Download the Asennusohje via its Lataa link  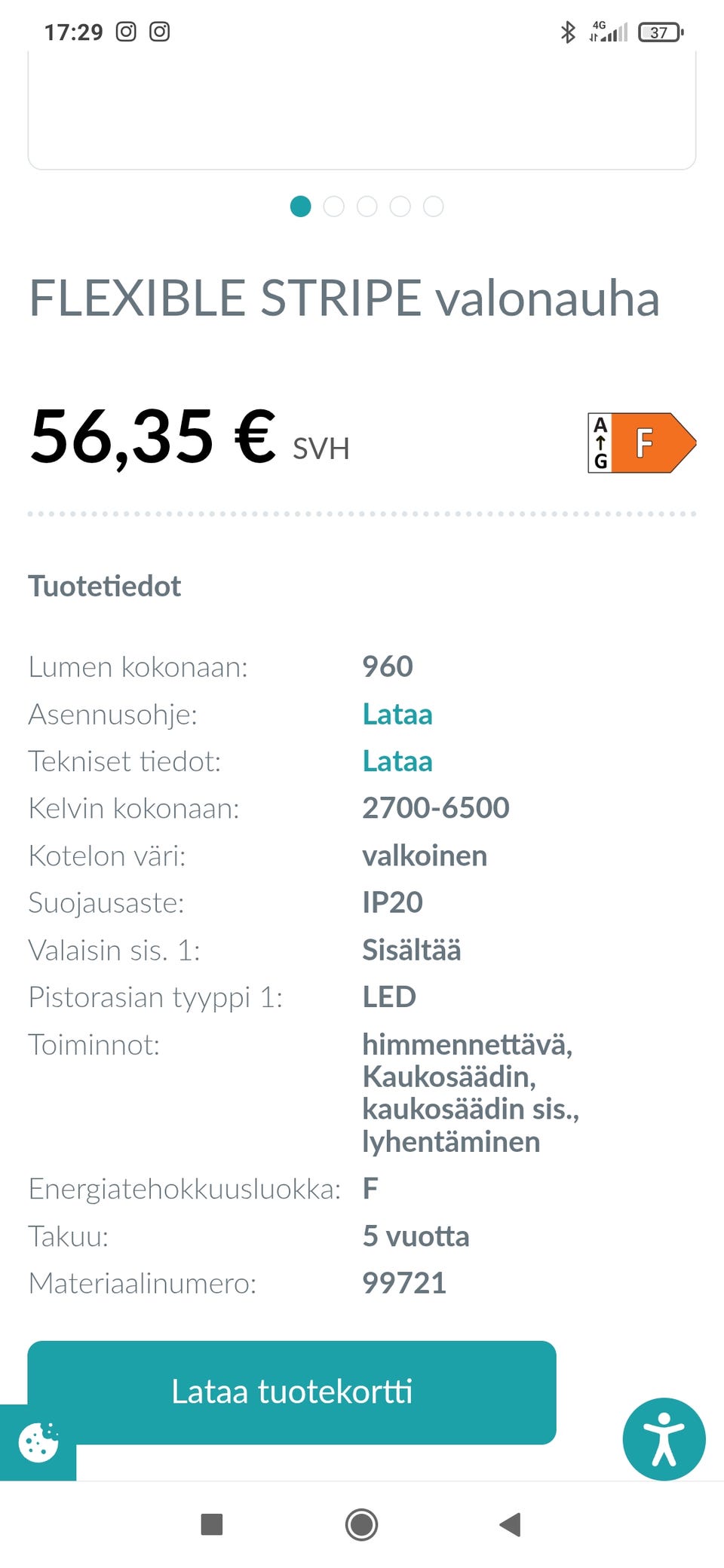click(x=397, y=714)
